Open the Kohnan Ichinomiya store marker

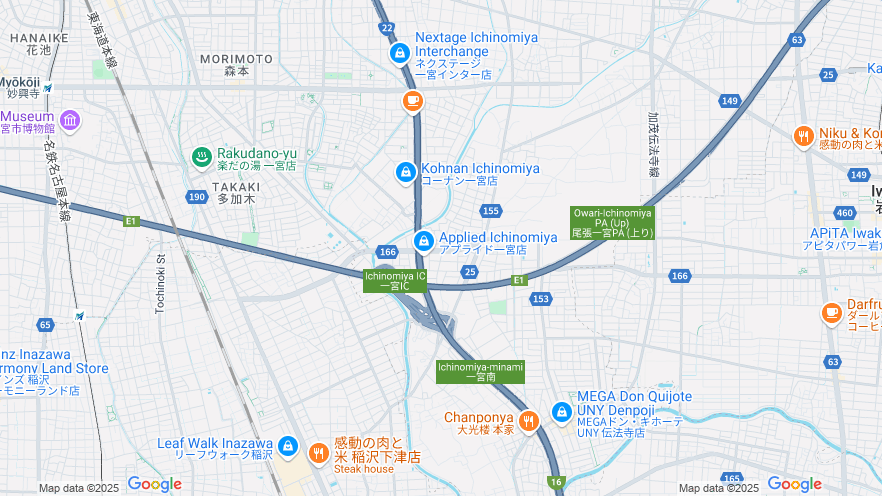pyautogui.click(x=406, y=172)
